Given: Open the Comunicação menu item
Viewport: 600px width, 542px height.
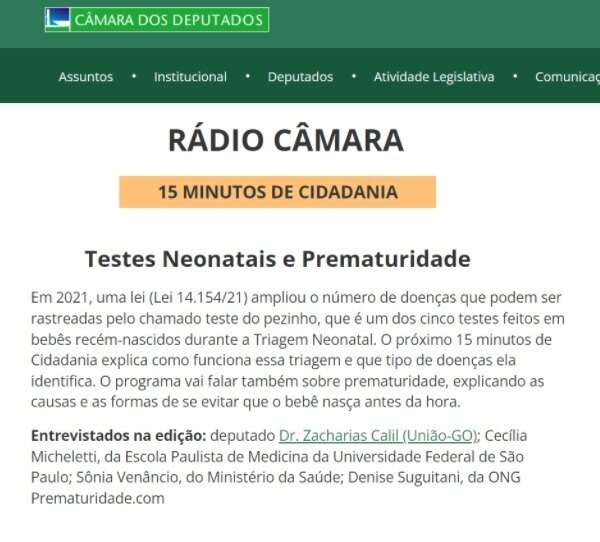Looking at the screenshot, I should point(567,77).
